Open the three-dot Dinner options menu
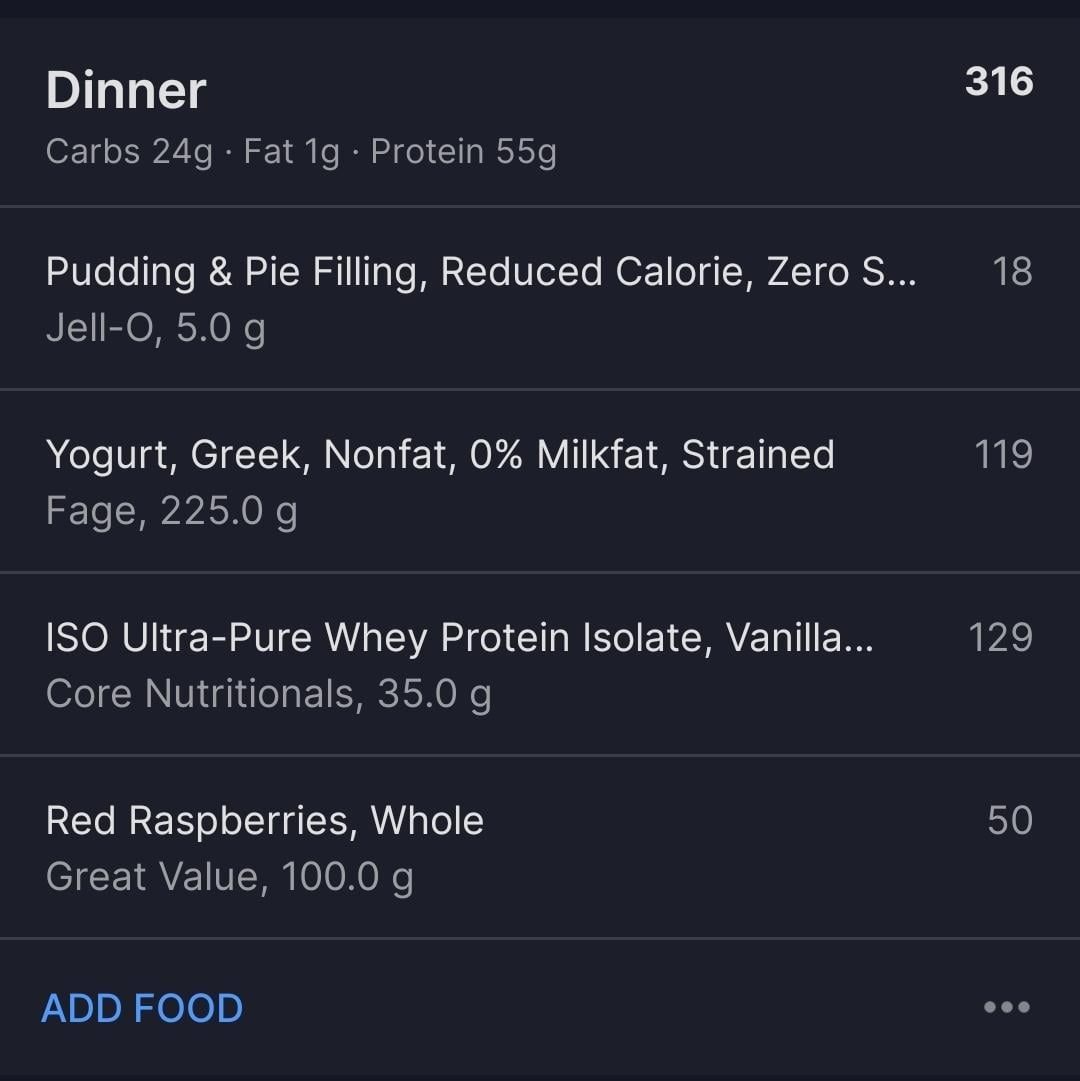This screenshot has height=1081, width=1080. pos(1006,1007)
